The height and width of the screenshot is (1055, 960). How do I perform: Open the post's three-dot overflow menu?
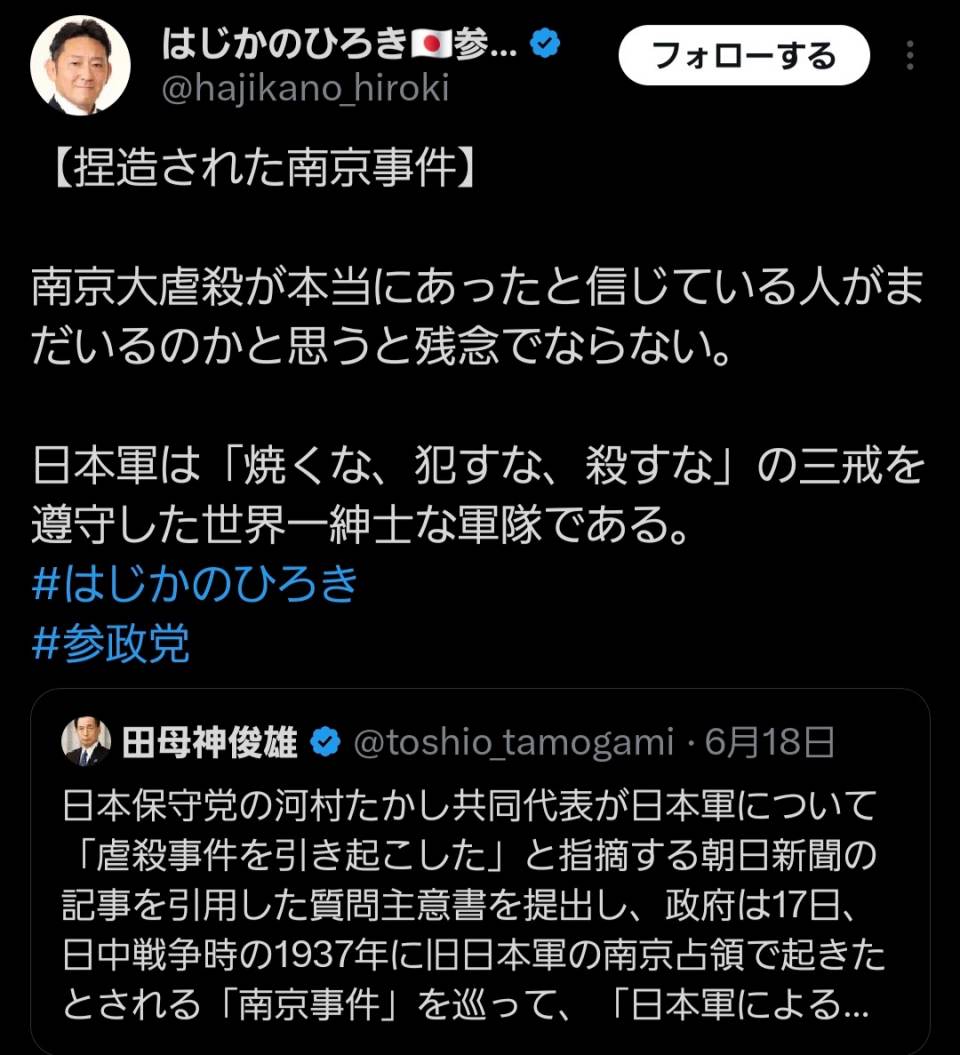[909, 56]
